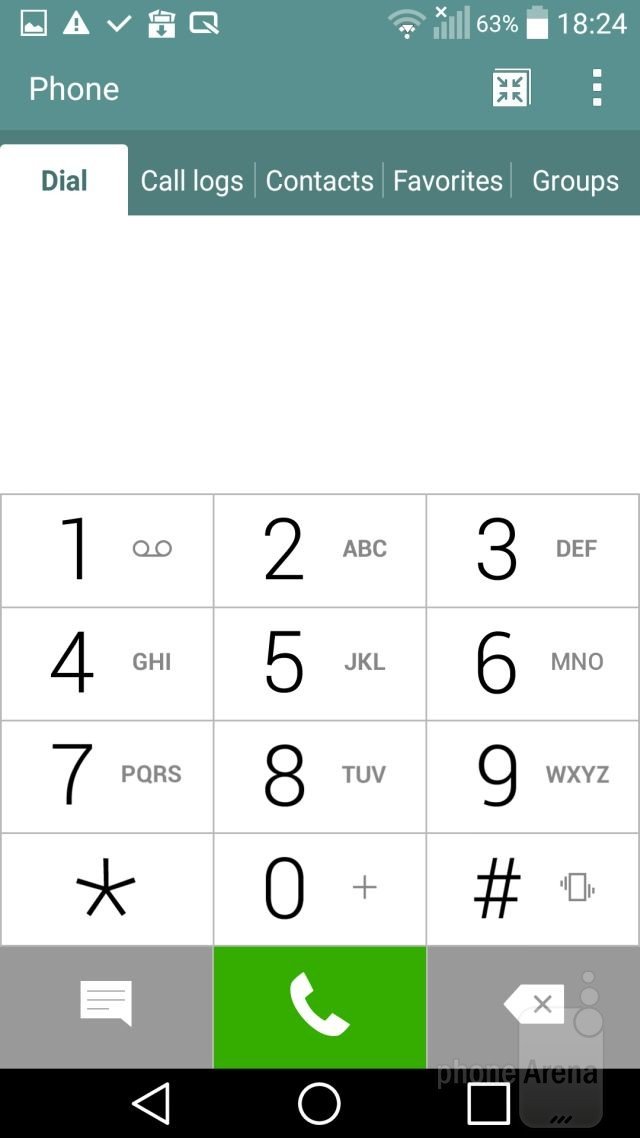
Task: Tap the 0 plus key
Action: coord(320,890)
